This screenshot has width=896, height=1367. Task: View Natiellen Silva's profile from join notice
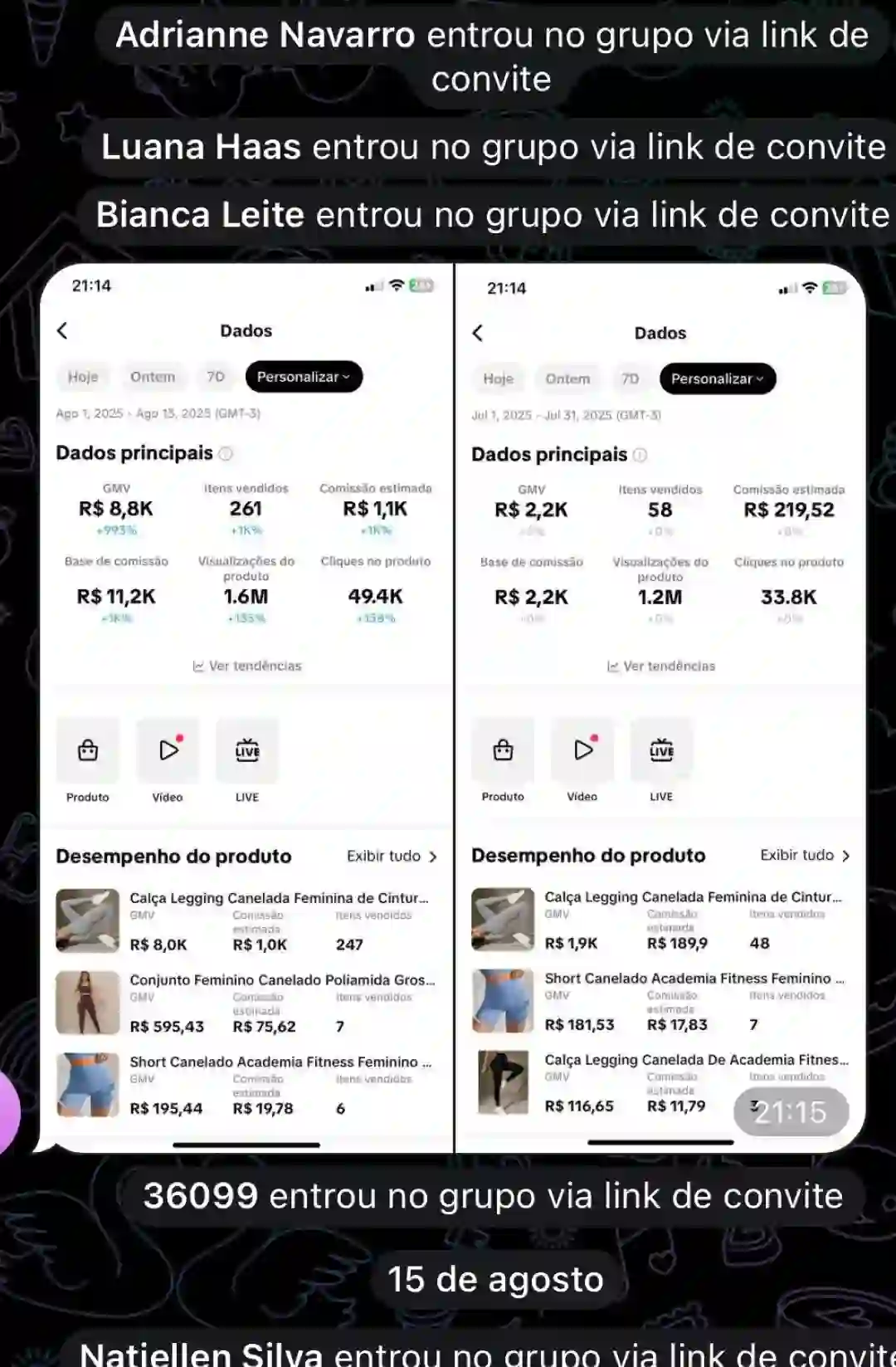tap(201, 1353)
